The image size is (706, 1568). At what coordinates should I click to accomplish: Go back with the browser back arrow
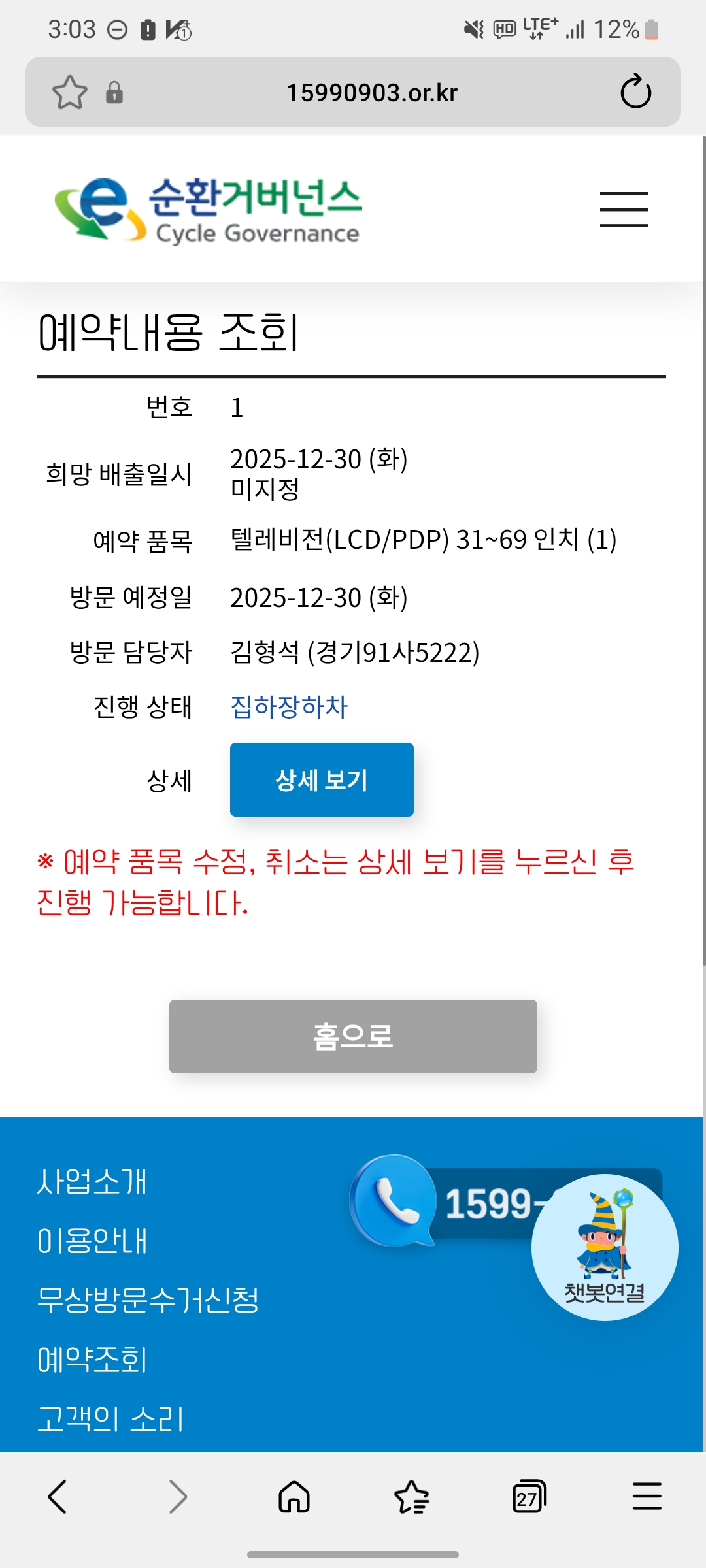tap(58, 1496)
